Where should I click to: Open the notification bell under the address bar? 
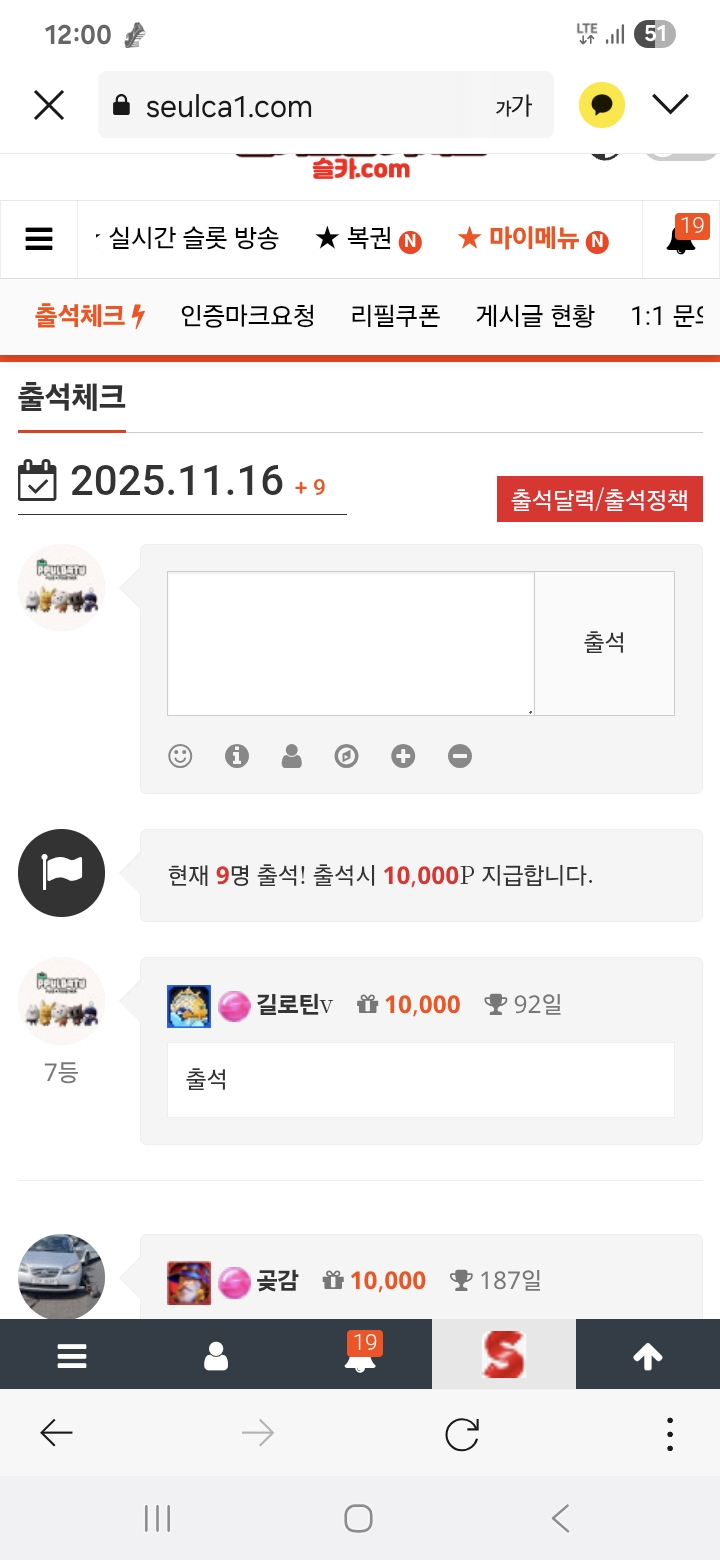pyautogui.click(x=682, y=240)
